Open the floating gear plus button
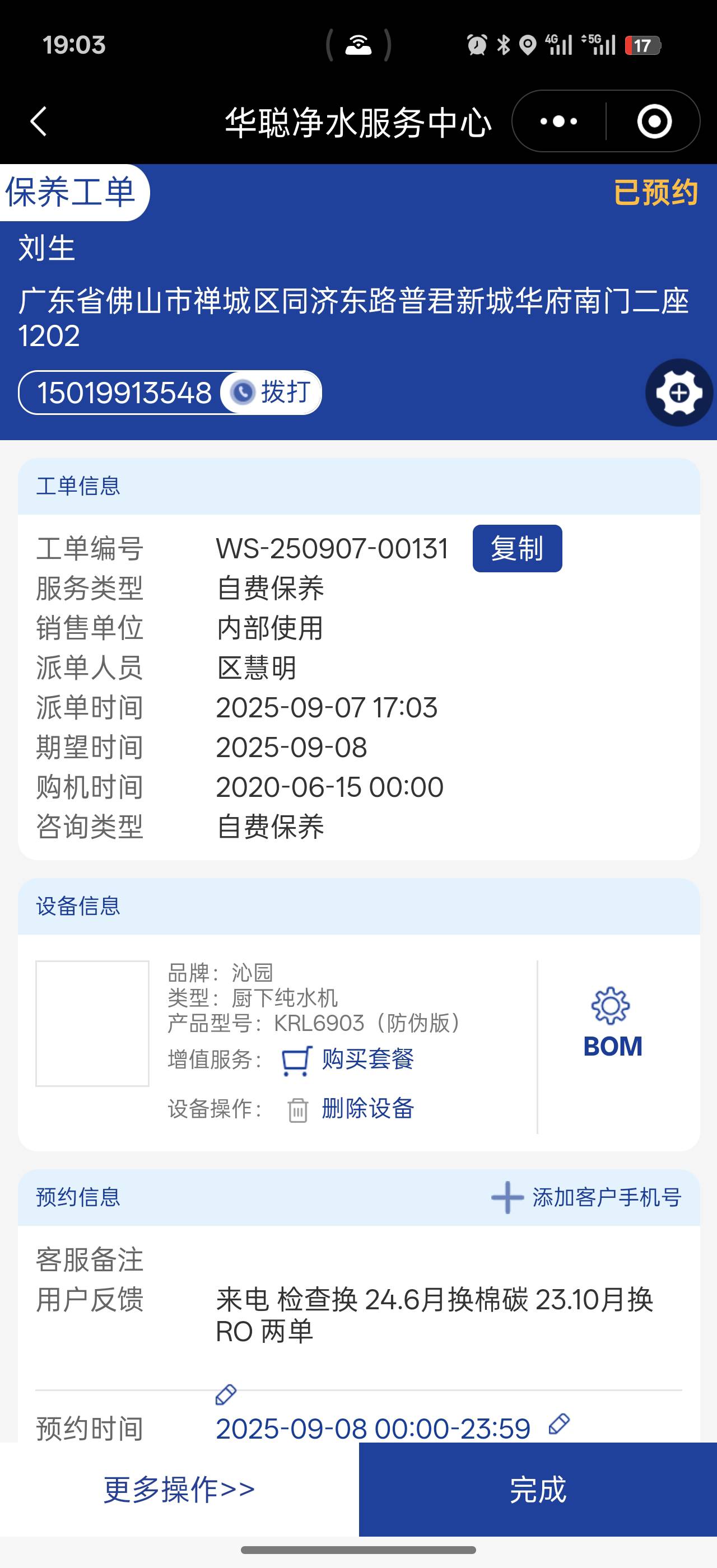 point(679,393)
